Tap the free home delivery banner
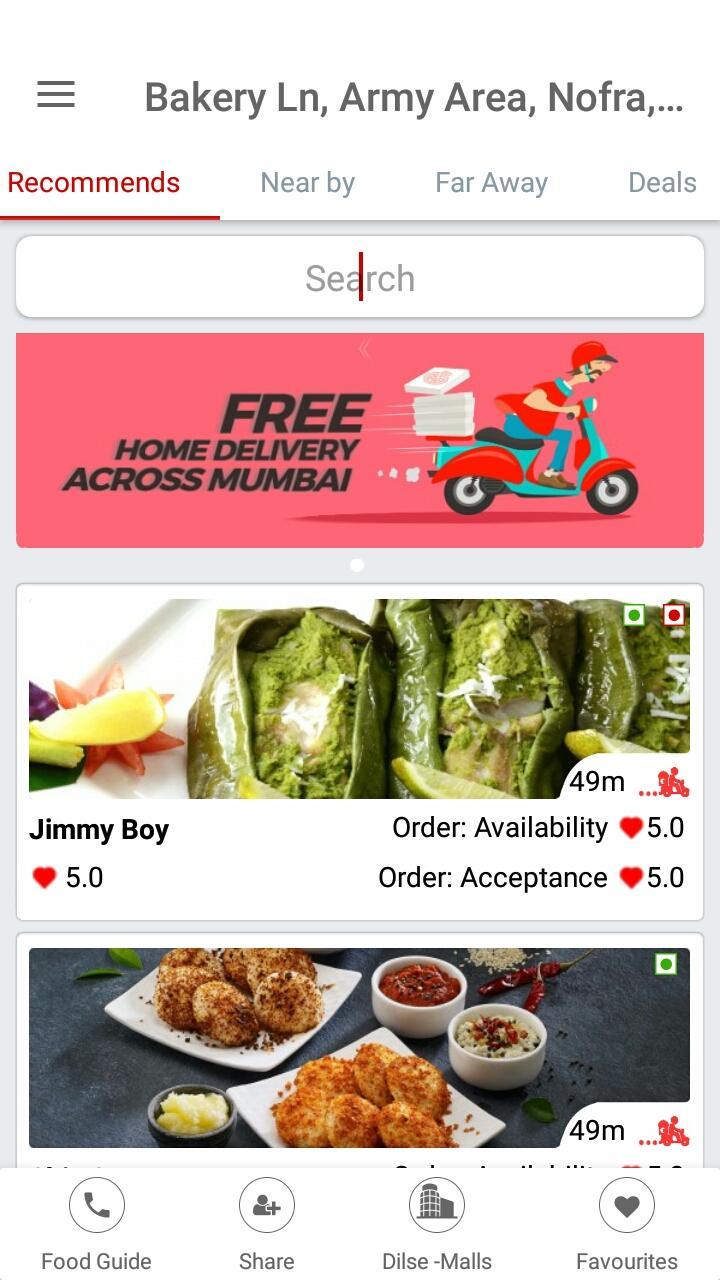The width and height of the screenshot is (720, 1280). click(360, 440)
